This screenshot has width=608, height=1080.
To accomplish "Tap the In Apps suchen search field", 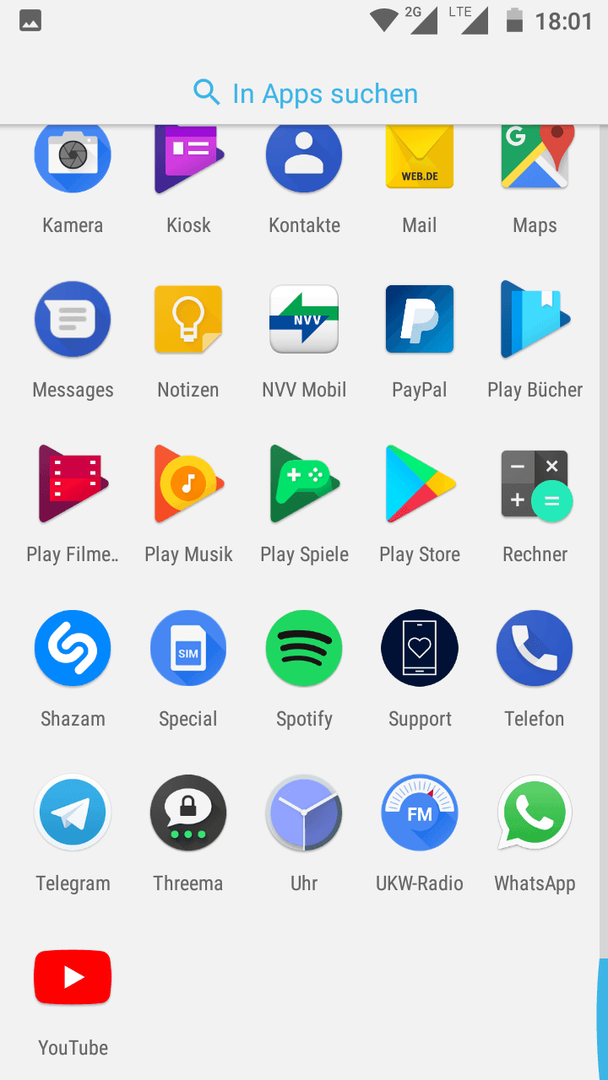I will pyautogui.click(x=304, y=92).
